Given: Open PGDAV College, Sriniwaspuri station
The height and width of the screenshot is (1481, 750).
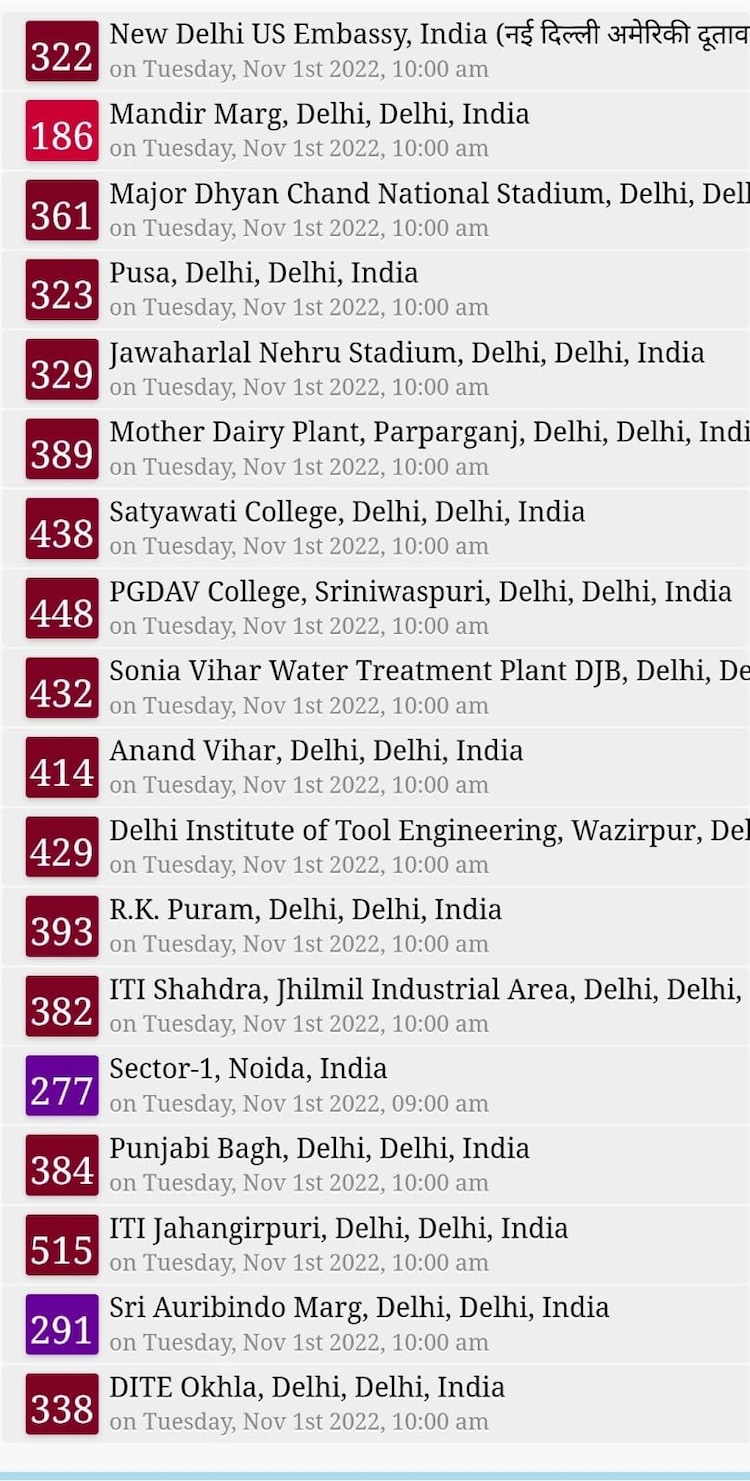Looking at the screenshot, I should click(x=420, y=592).
